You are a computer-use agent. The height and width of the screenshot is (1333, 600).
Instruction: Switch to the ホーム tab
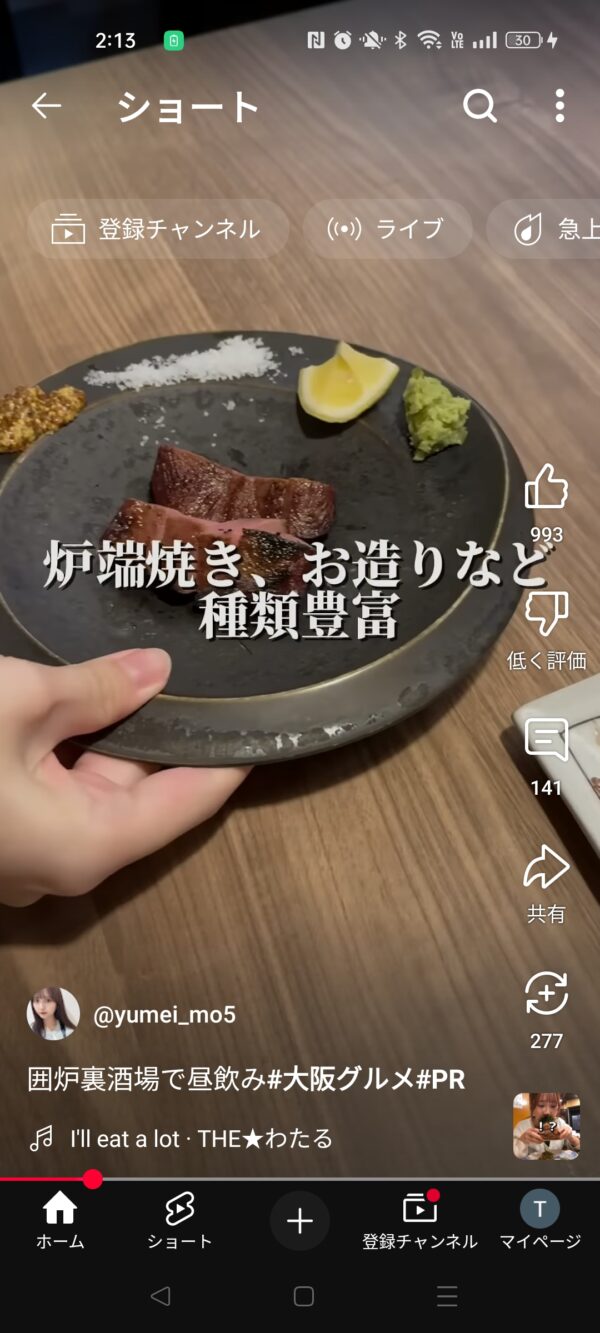click(x=60, y=1221)
